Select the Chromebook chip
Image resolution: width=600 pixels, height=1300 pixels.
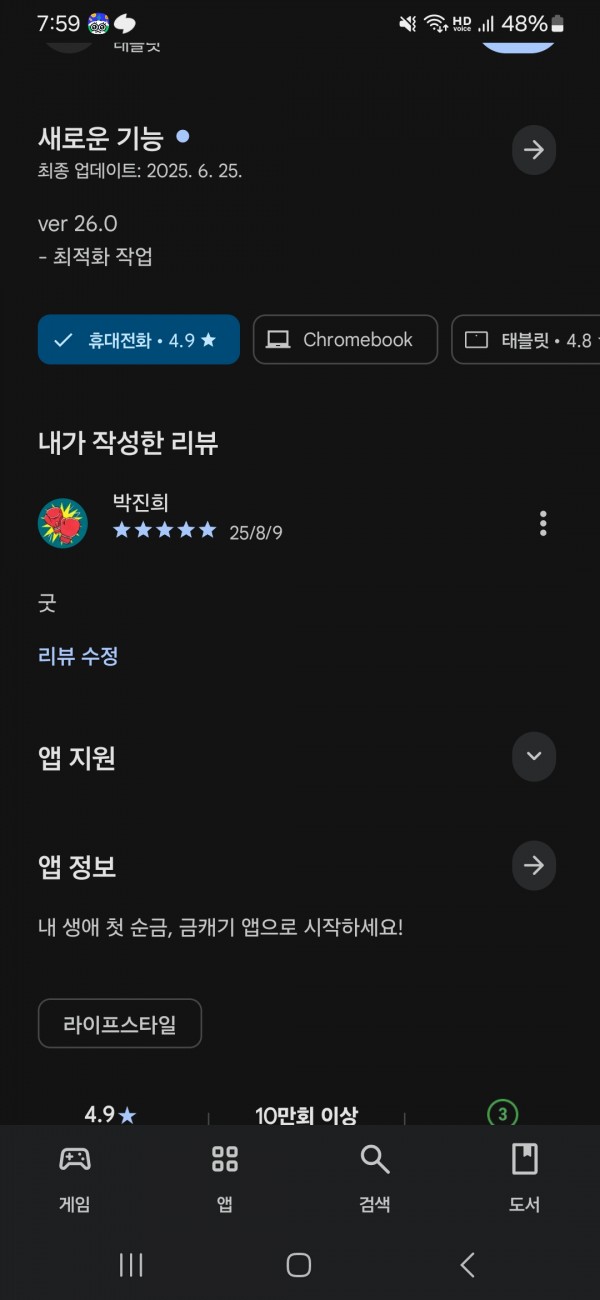pyautogui.click(x=345, y=340)
